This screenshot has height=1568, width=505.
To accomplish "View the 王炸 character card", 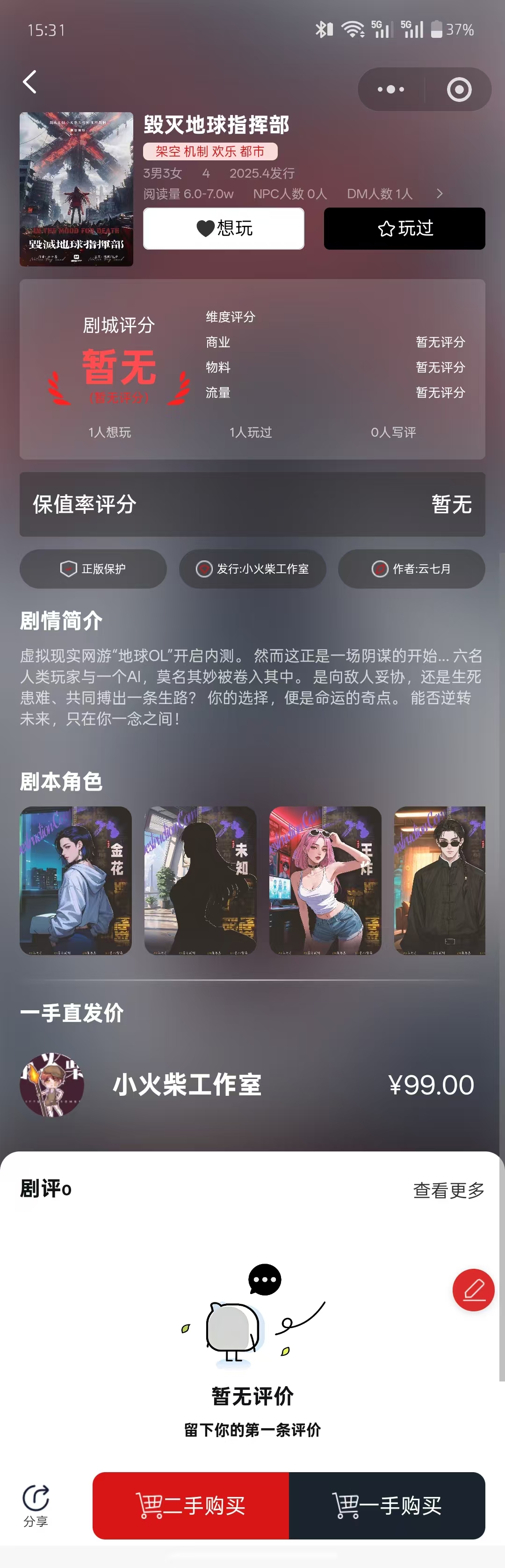I will pos(325,880).
